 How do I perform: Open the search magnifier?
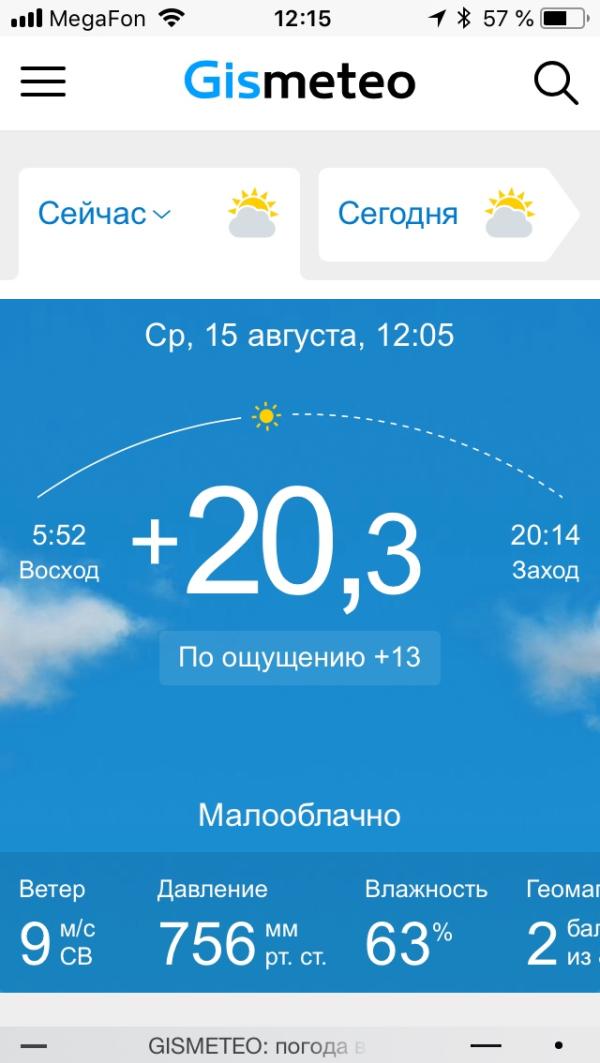coord(556,83)
